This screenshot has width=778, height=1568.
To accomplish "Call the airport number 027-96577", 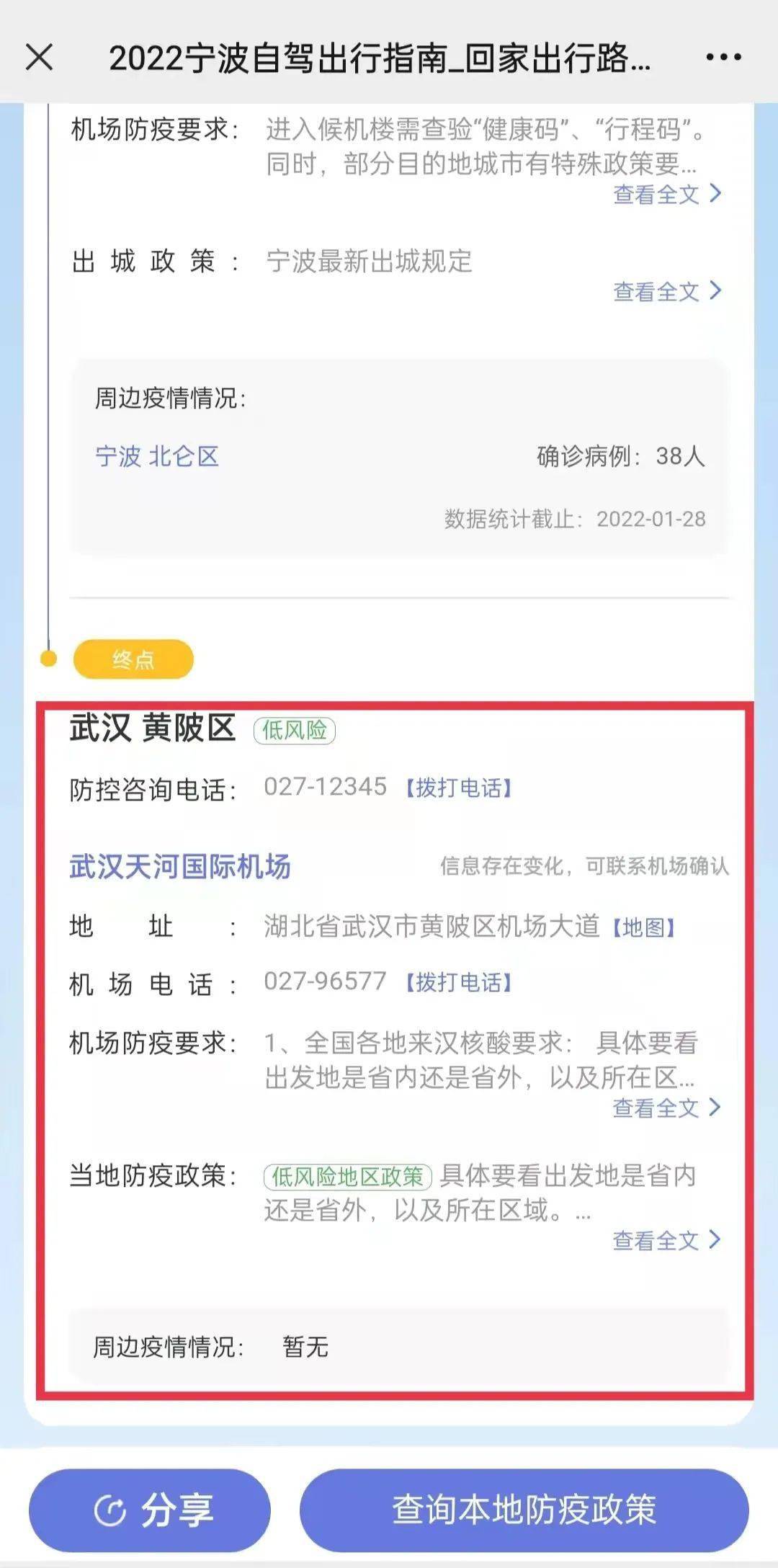I will [x=457, y=982].
